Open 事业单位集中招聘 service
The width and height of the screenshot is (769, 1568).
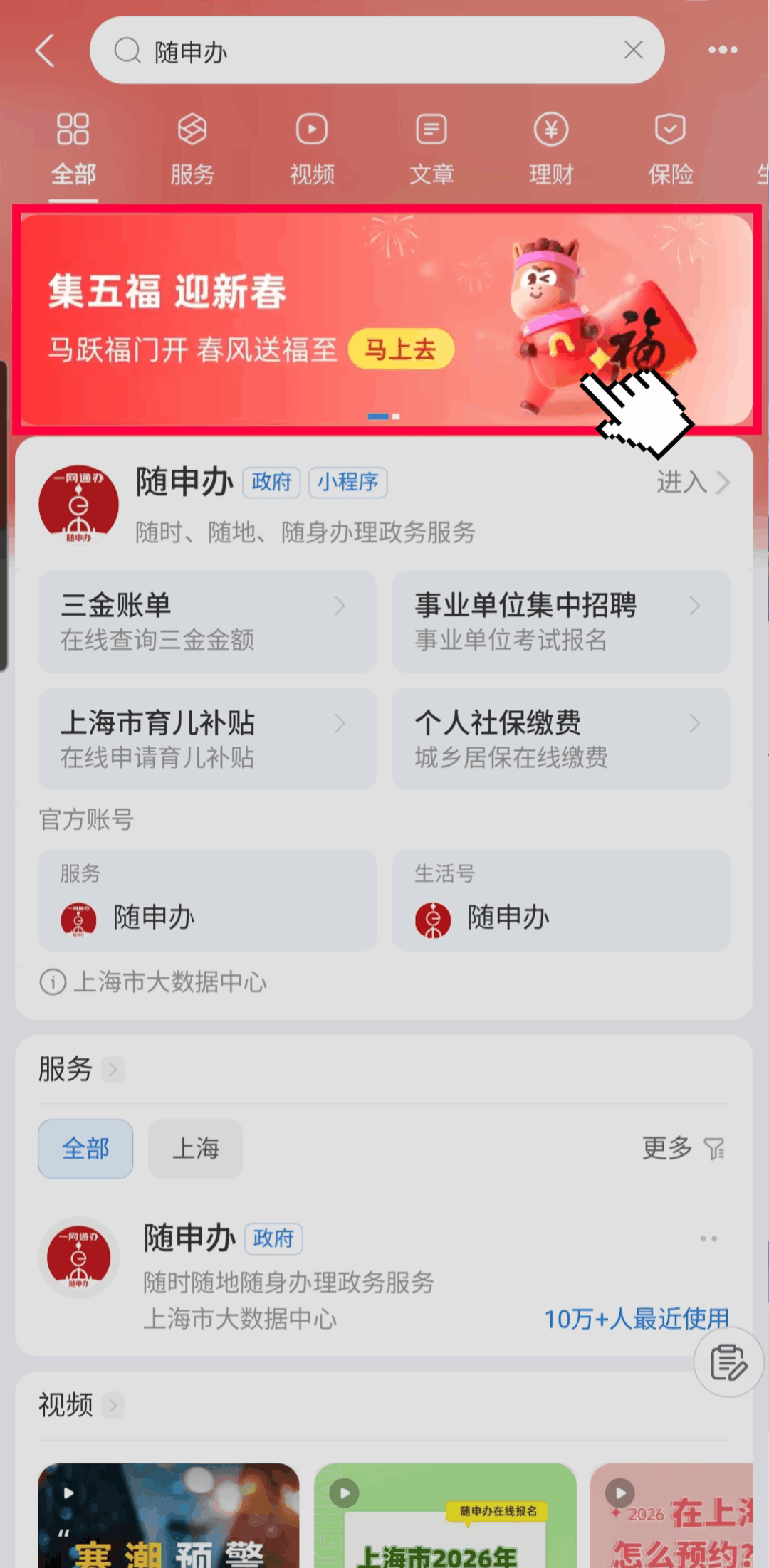[561, 621]
